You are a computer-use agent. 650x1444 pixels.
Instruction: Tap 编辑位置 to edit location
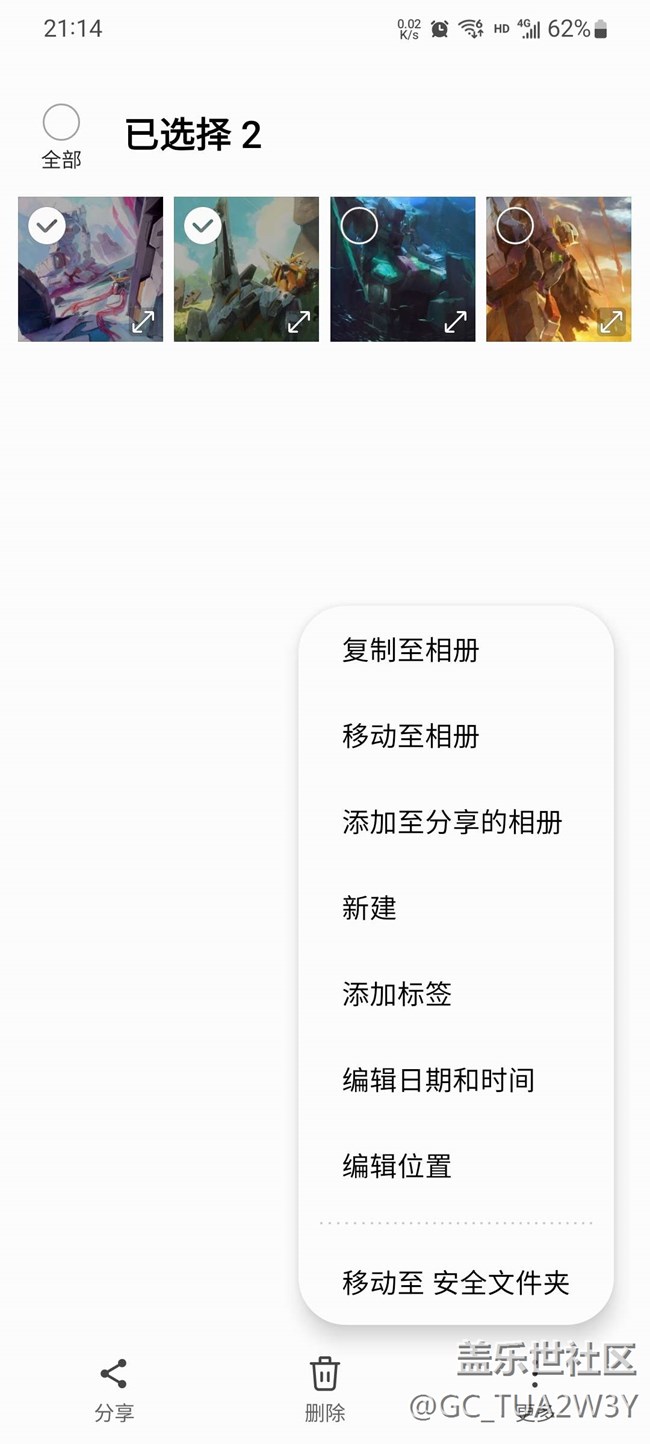pos(397,1166)
